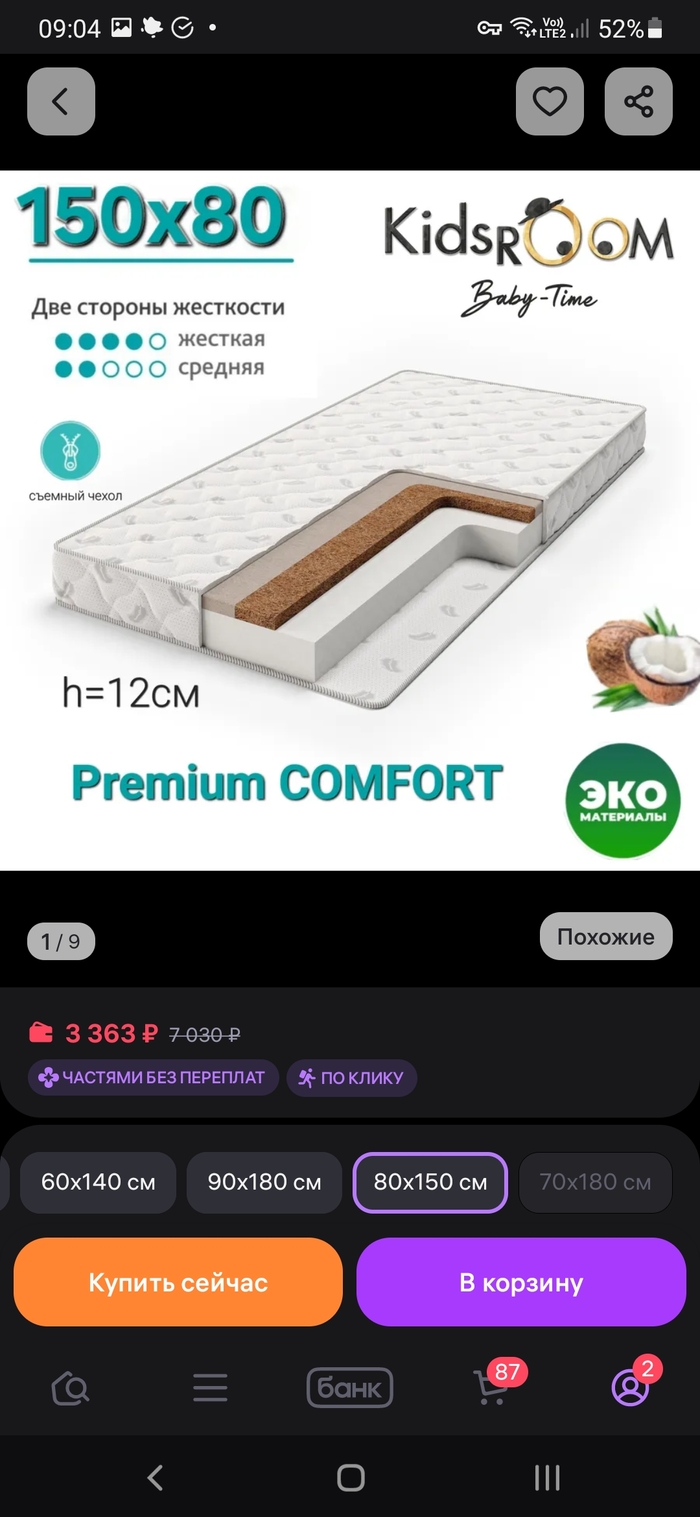
Task: Pick the 70x180 см size
Action: point(595,1182)
